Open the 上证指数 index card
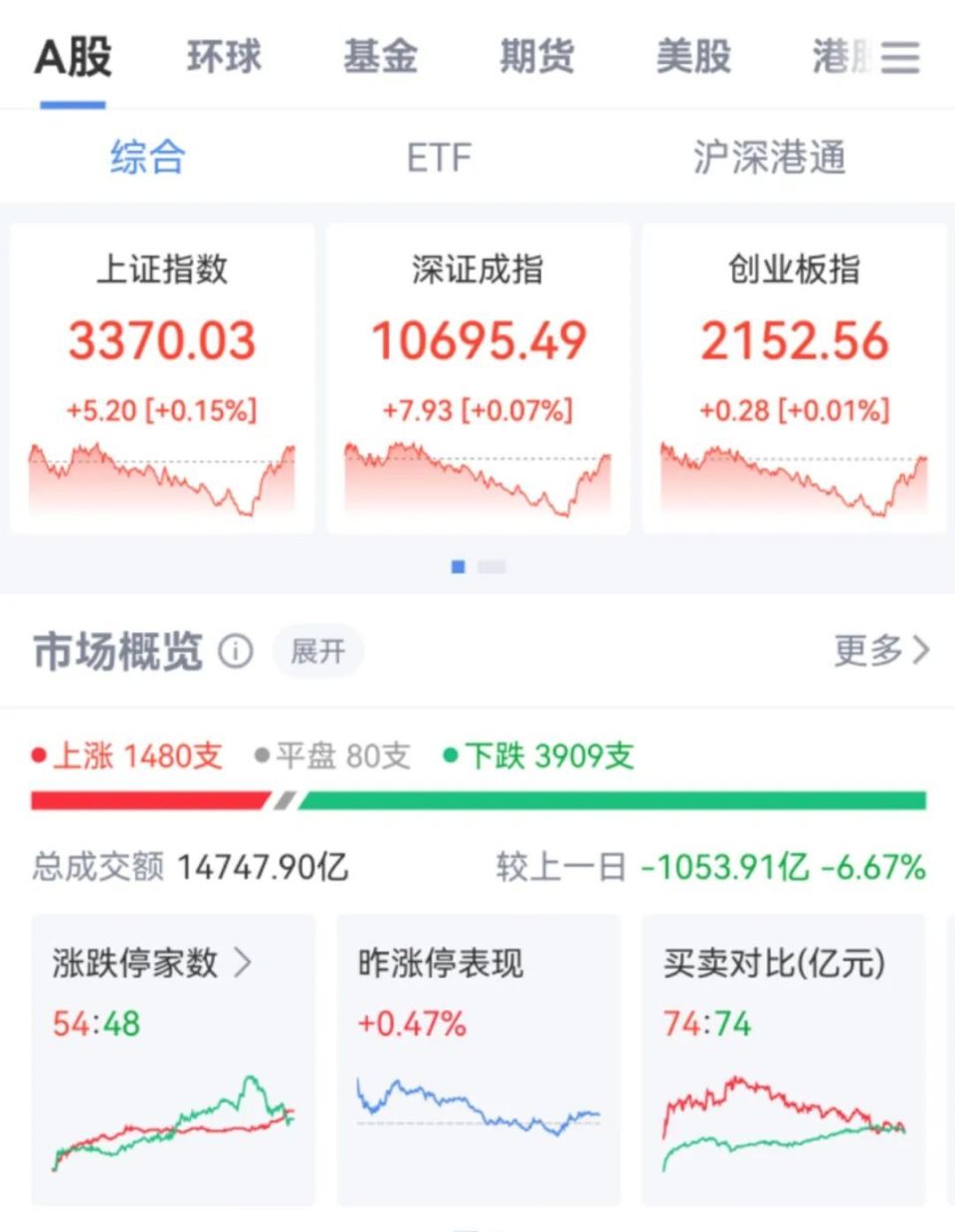Screen dimensions: 955x1232 [162, 378]
